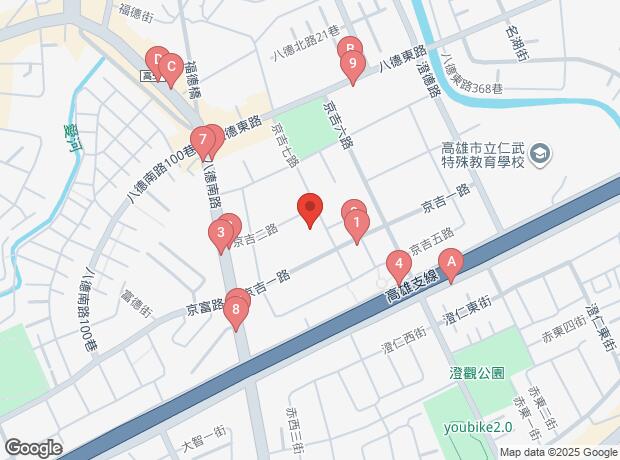Select map marker number 7

(203, 140)
